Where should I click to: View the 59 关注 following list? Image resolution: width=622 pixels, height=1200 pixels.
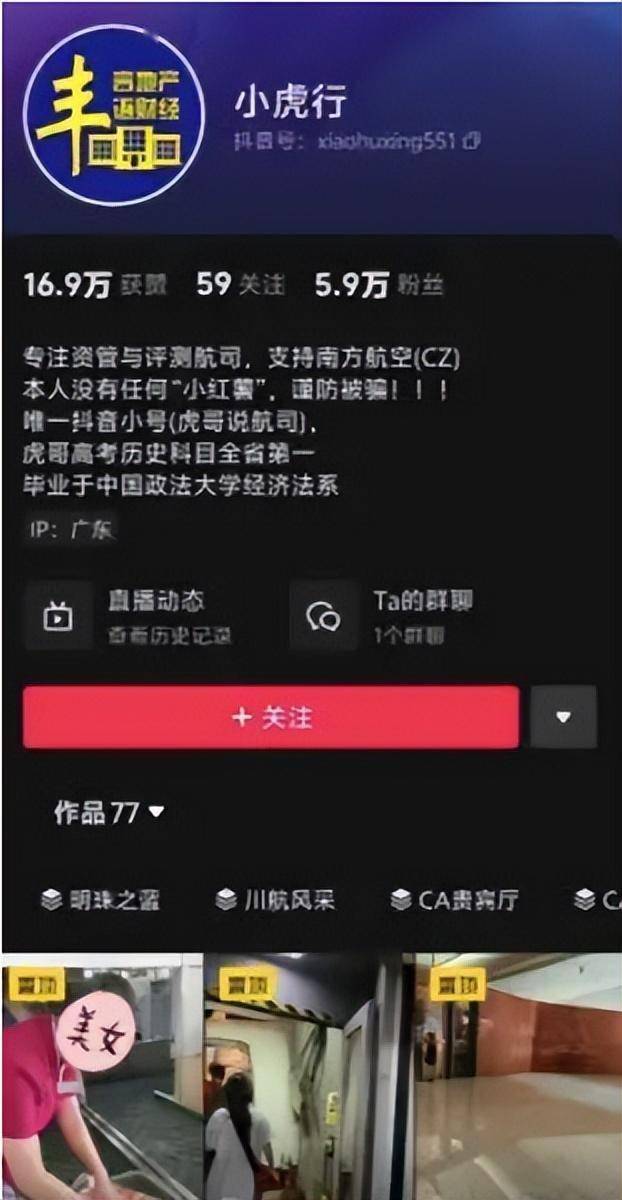[x=239, y=285]
